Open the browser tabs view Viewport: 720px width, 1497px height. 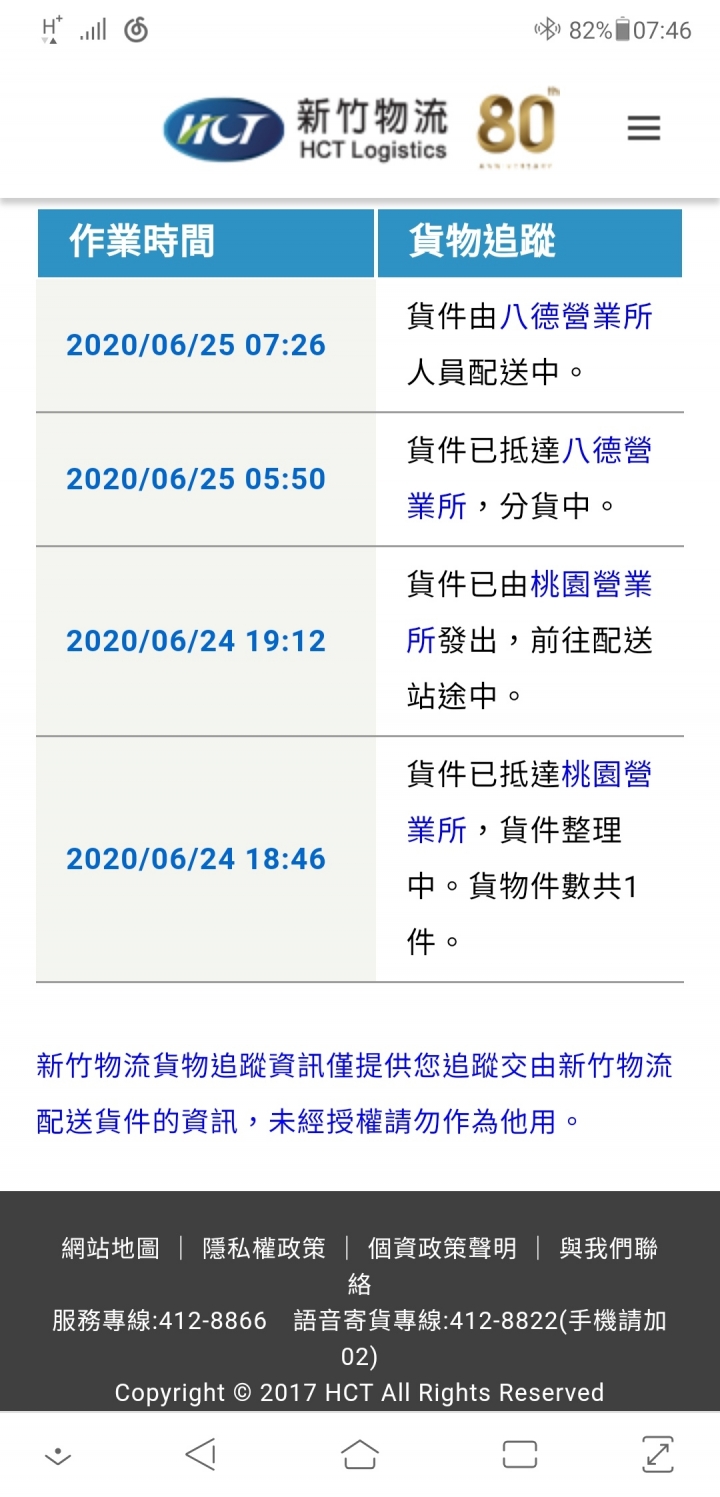(x=519, y=1454)
